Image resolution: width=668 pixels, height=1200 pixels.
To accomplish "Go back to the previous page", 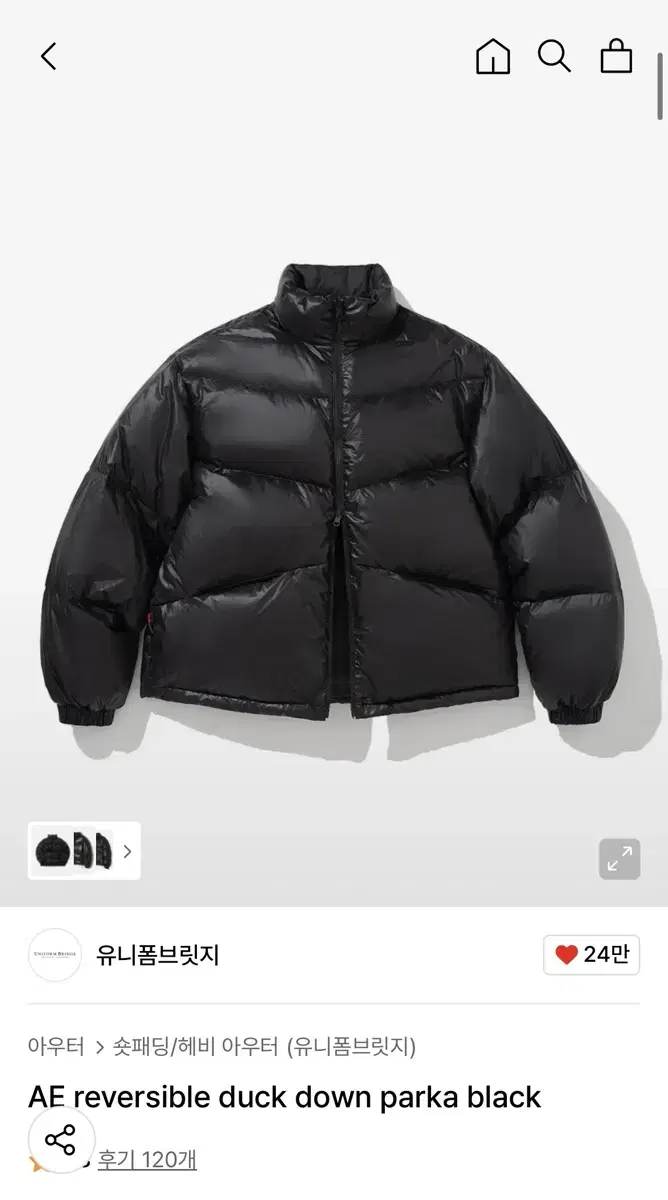I will (x=49, y=56).
